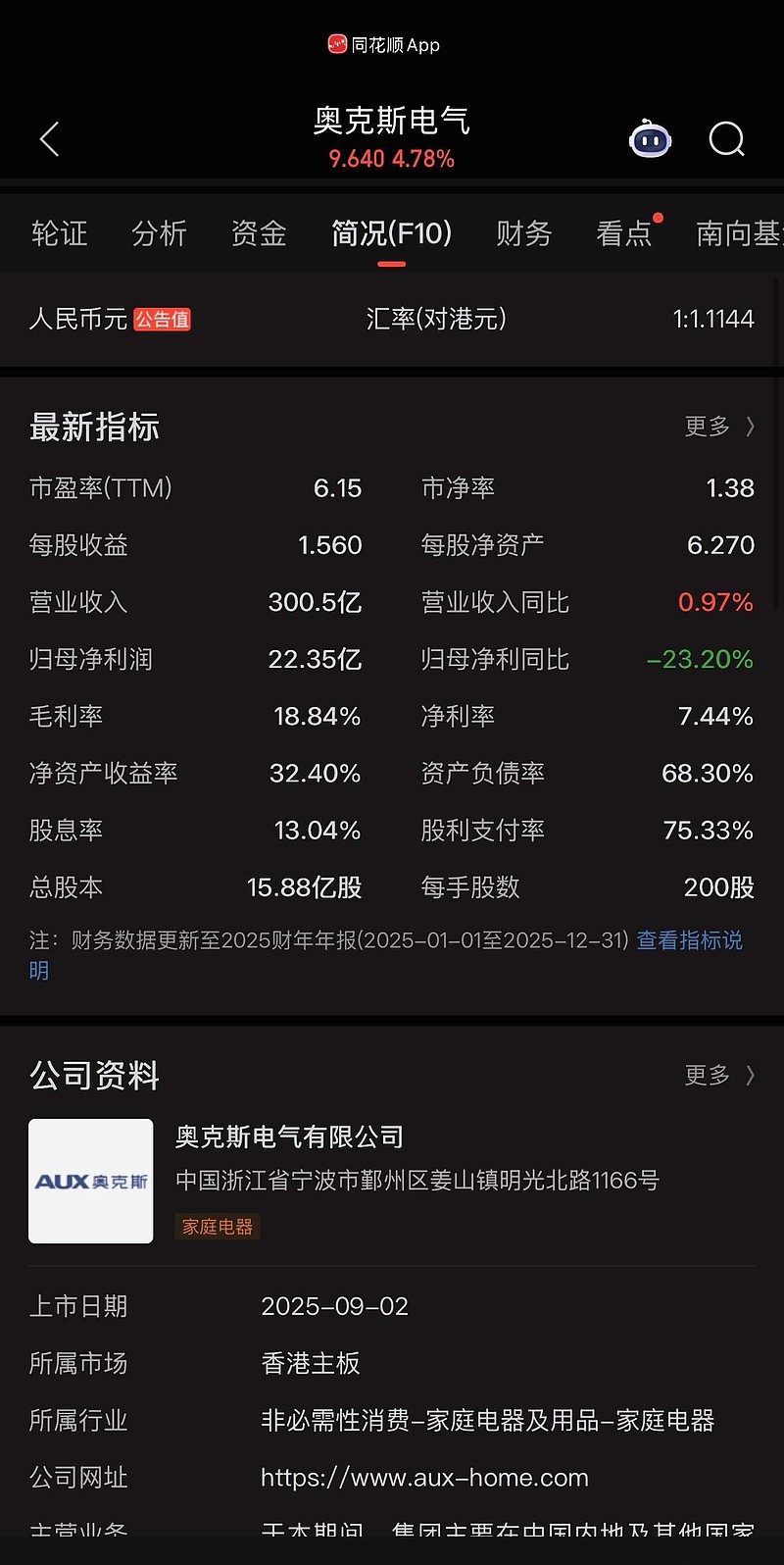This screenshot has width=784, height=1565.
Task: Tap the back arrow to return
Action: tap(49, 139)
